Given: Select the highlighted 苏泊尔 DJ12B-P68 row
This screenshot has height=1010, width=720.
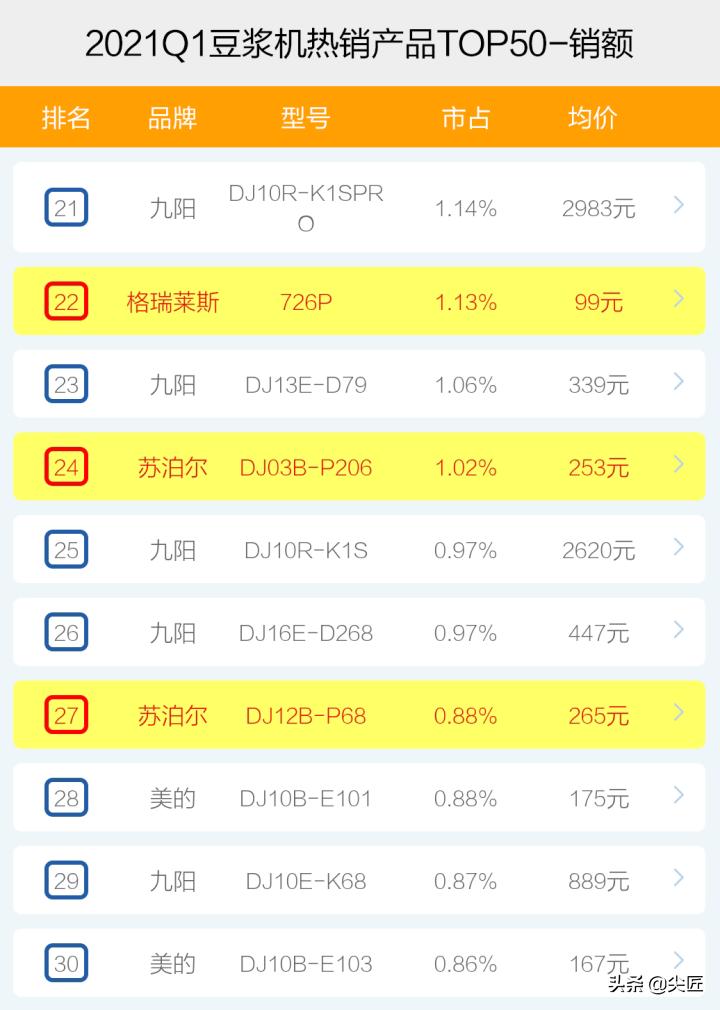Looking at the screenshot, I should pos(360,715).
